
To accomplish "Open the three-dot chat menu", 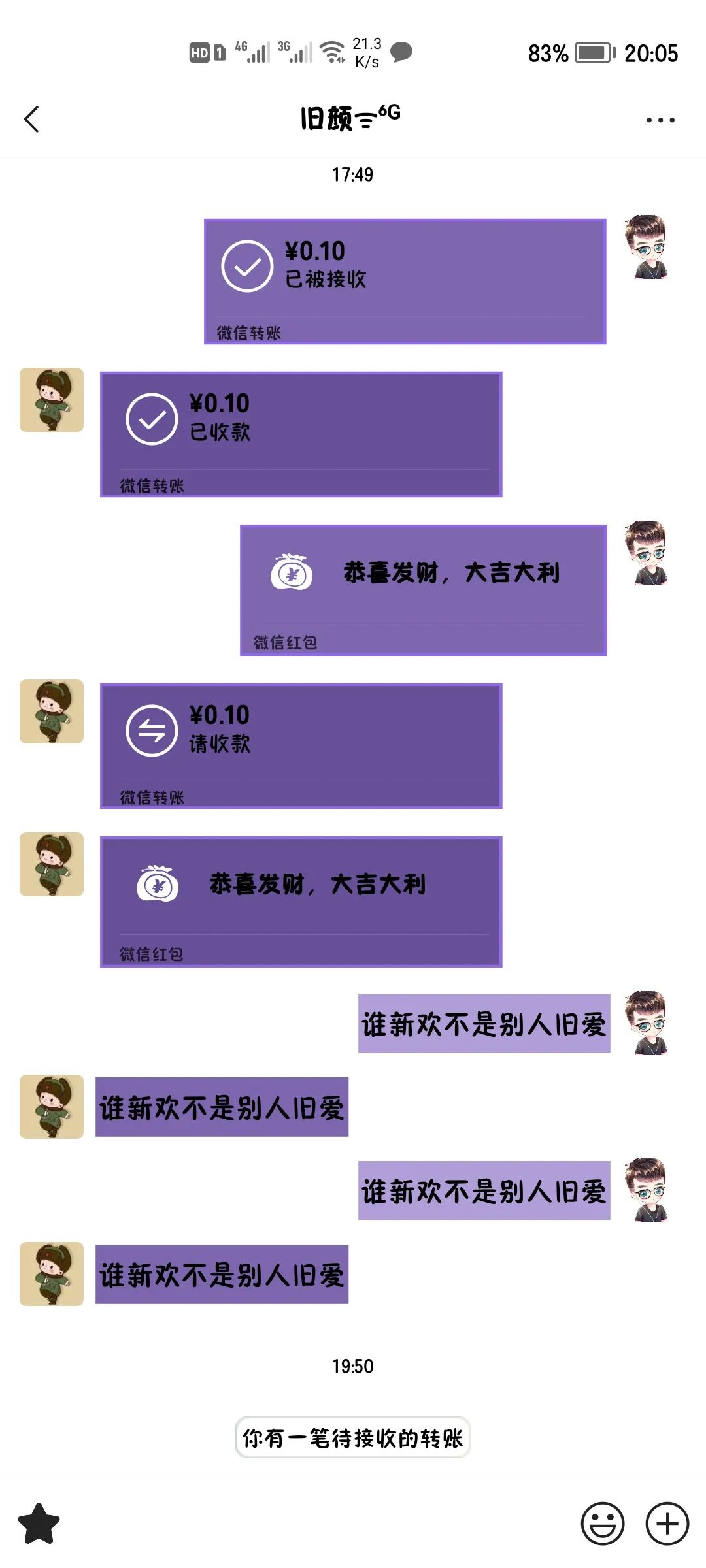I will (x=660, y=120).
